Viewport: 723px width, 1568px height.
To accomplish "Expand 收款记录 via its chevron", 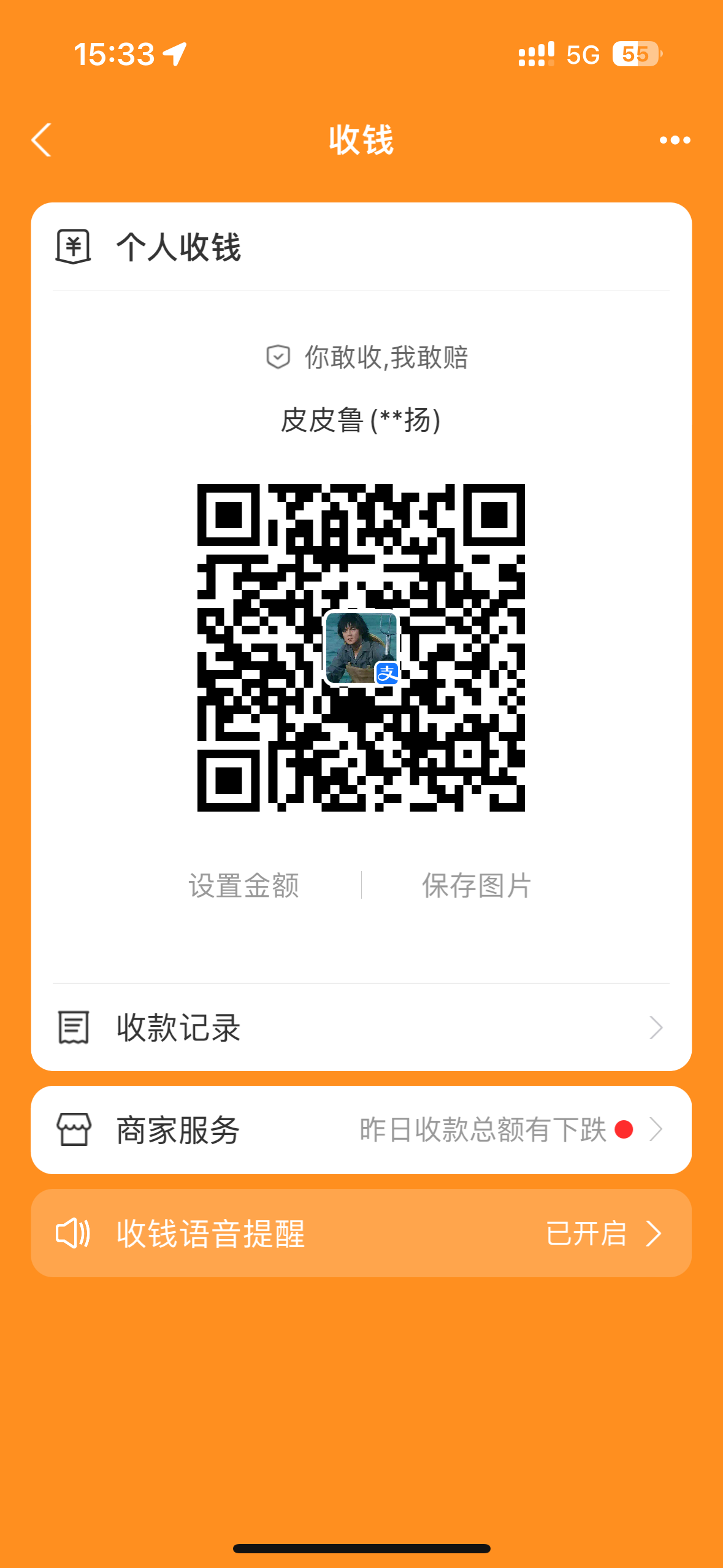I will (654, 1026).
